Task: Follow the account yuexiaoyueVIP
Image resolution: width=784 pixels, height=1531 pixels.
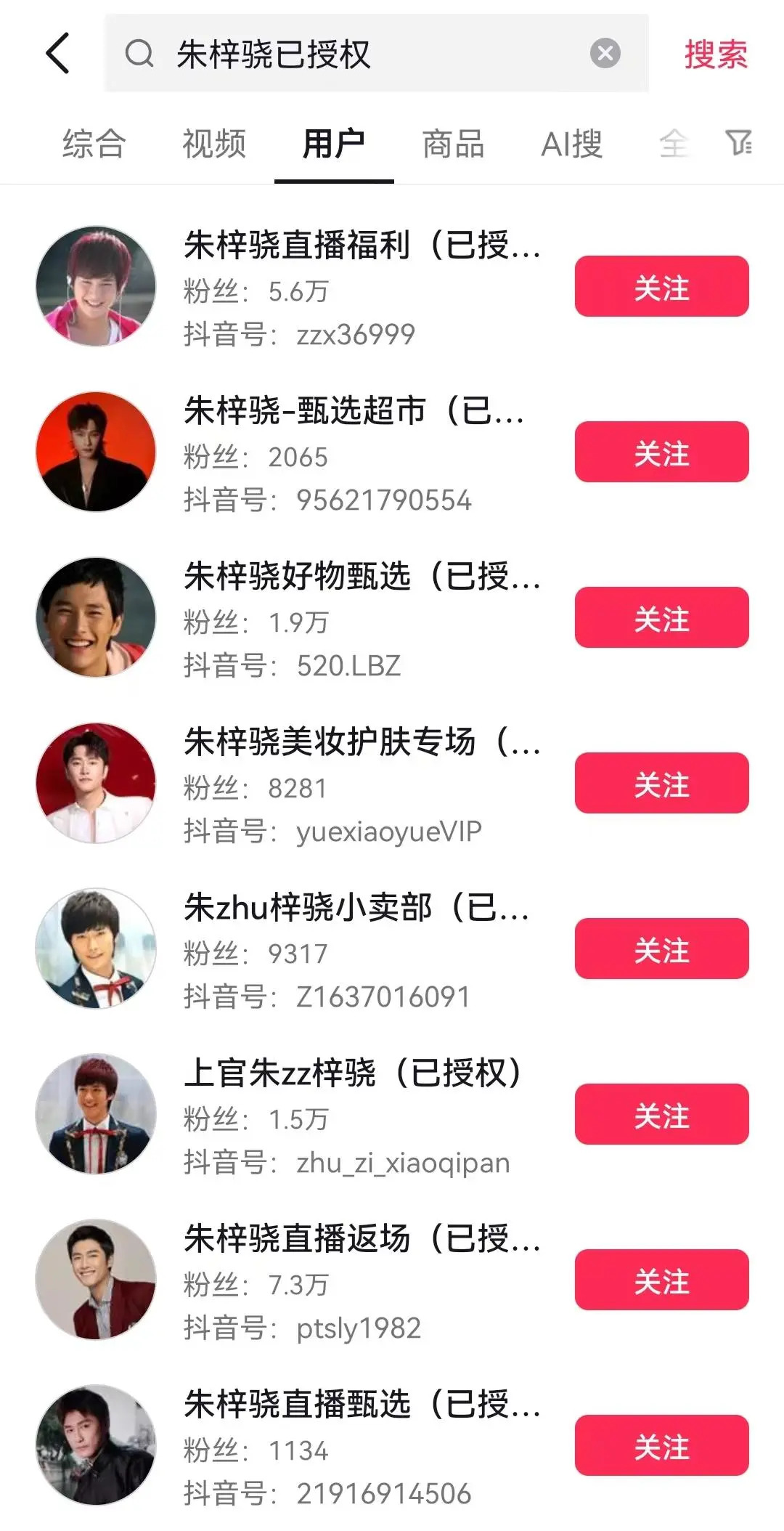Action: [x=661, y=783]
